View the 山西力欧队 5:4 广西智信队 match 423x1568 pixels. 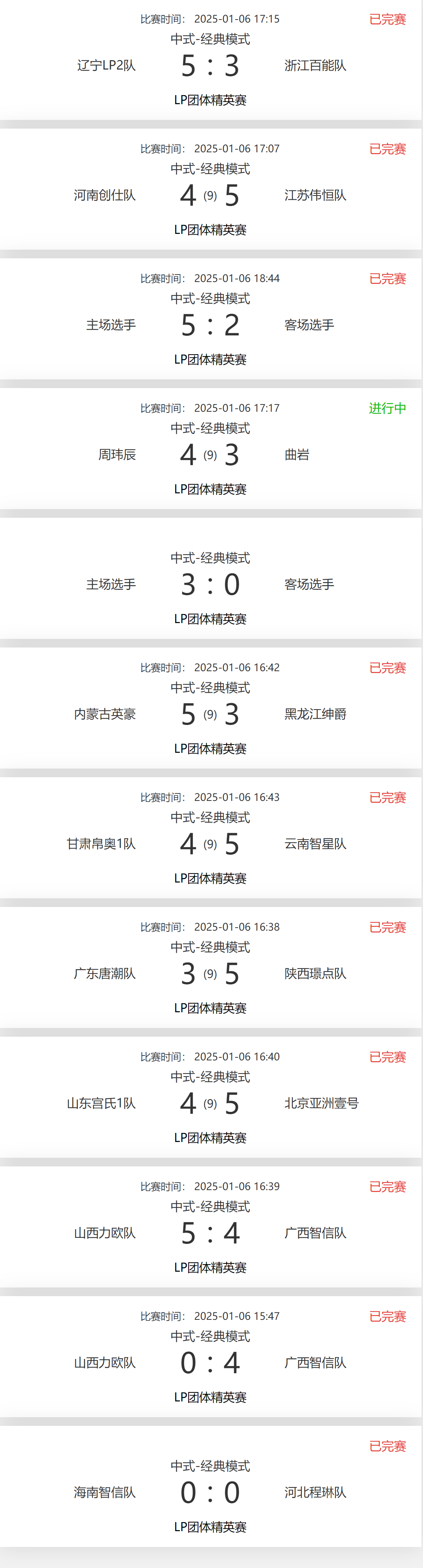[x=210, y=1232]
